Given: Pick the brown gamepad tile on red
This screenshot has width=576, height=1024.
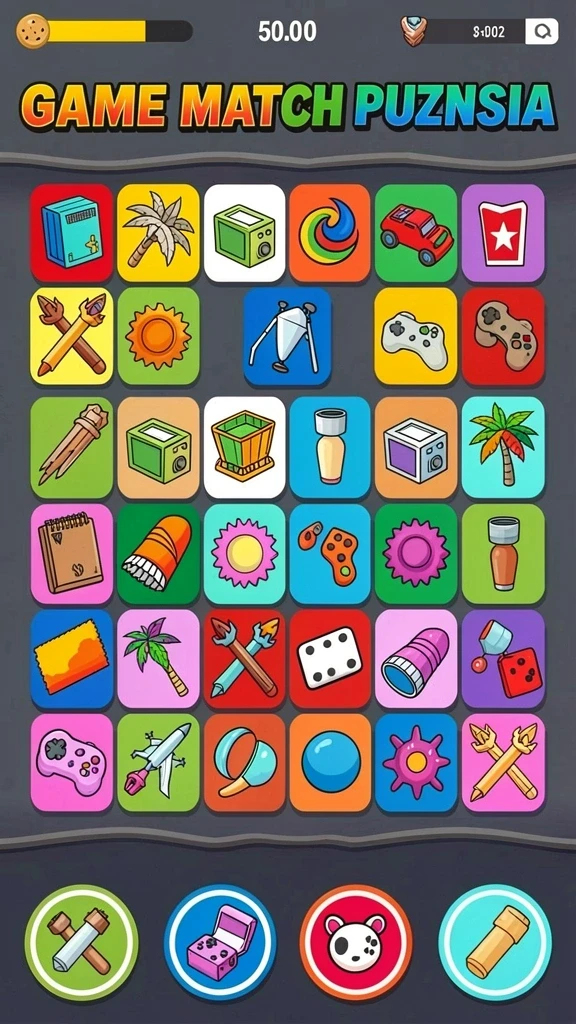Looking at the screenshot, I should click(x=503, y=336).
